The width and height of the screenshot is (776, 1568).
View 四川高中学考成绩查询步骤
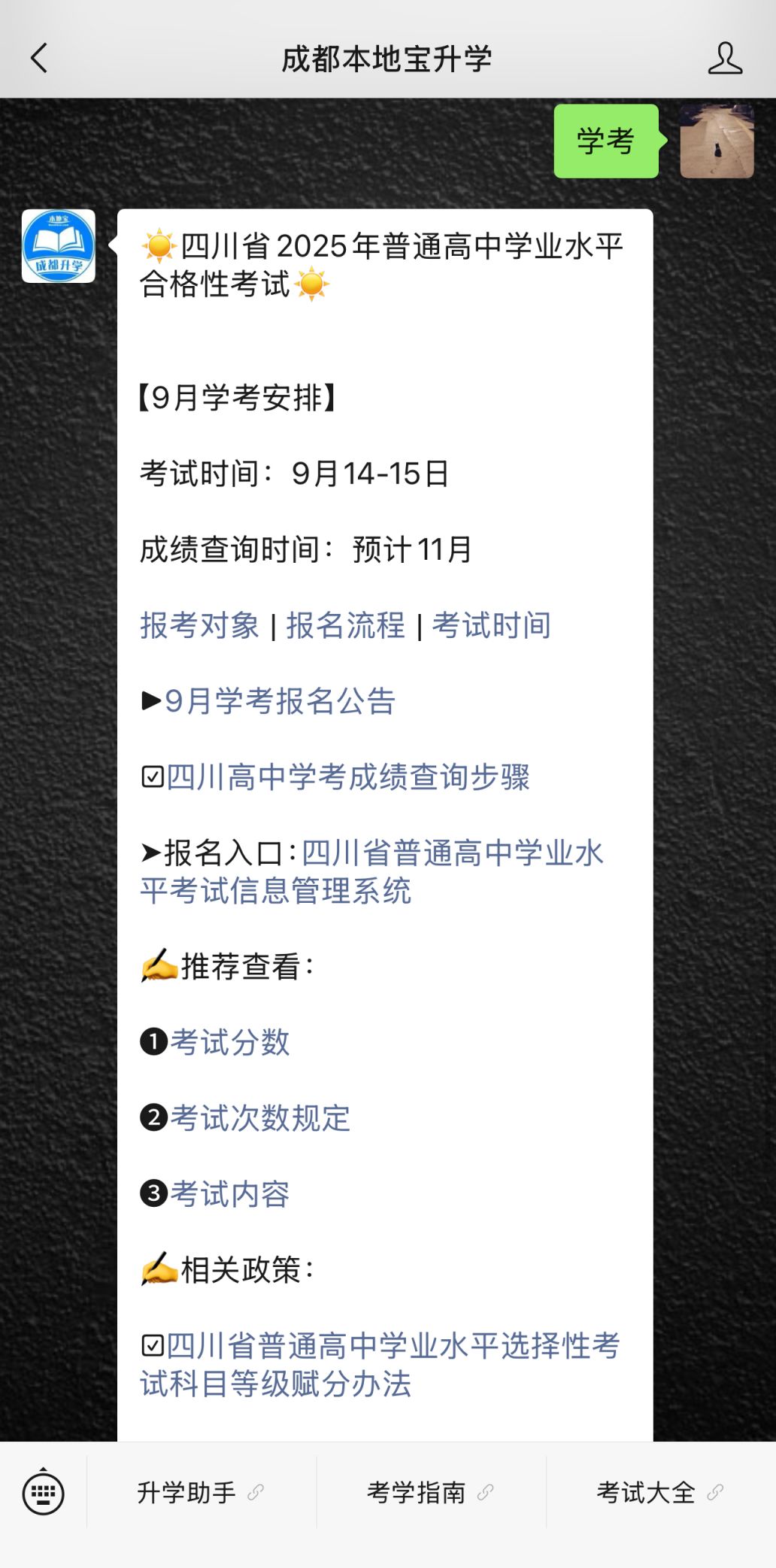[x=347, y=777]
